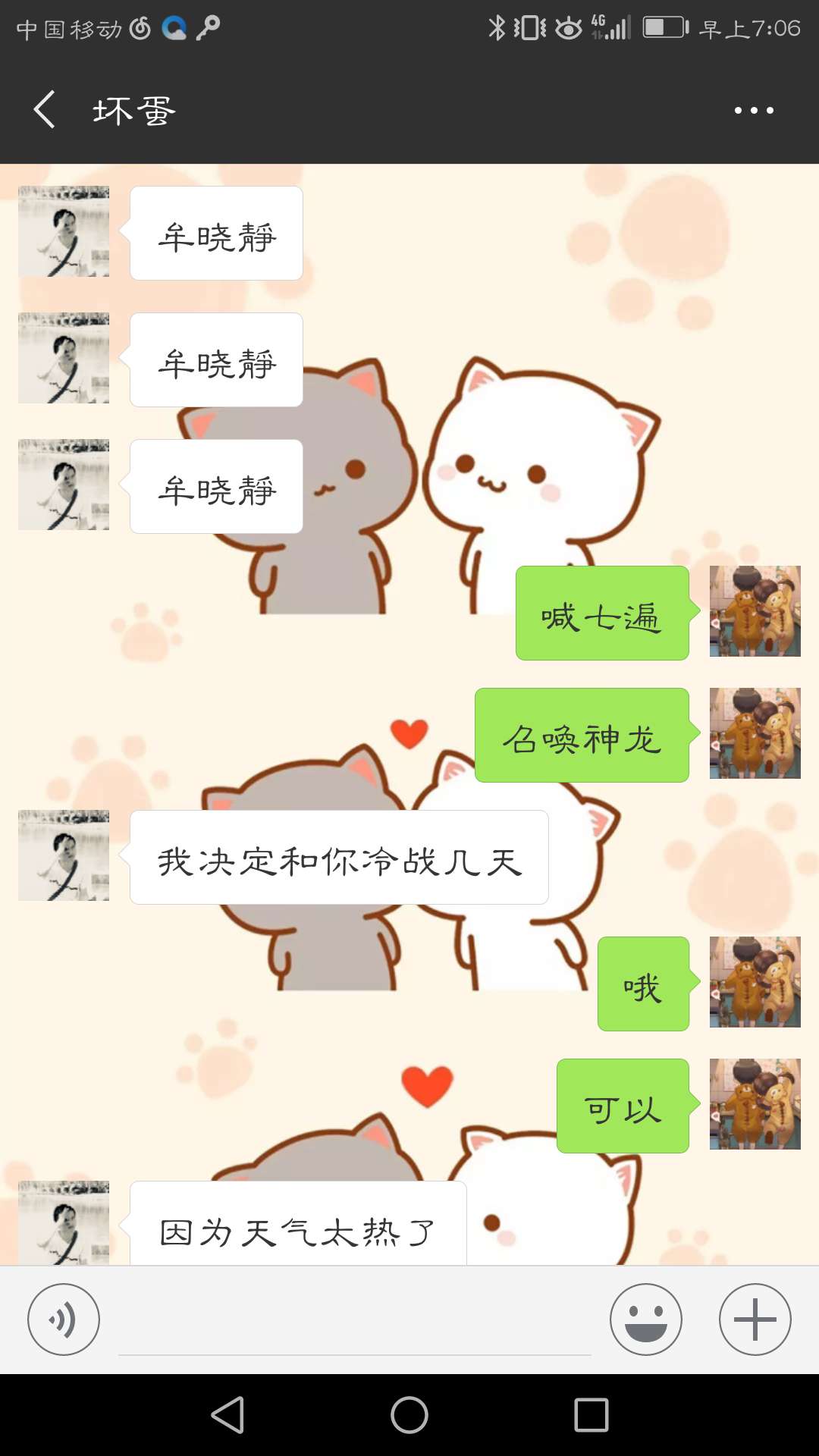Select the 我决定和你冷战几天 message bubble
Image resolution: width=819 pixels, height=1456 pixels.
point(339,857)
